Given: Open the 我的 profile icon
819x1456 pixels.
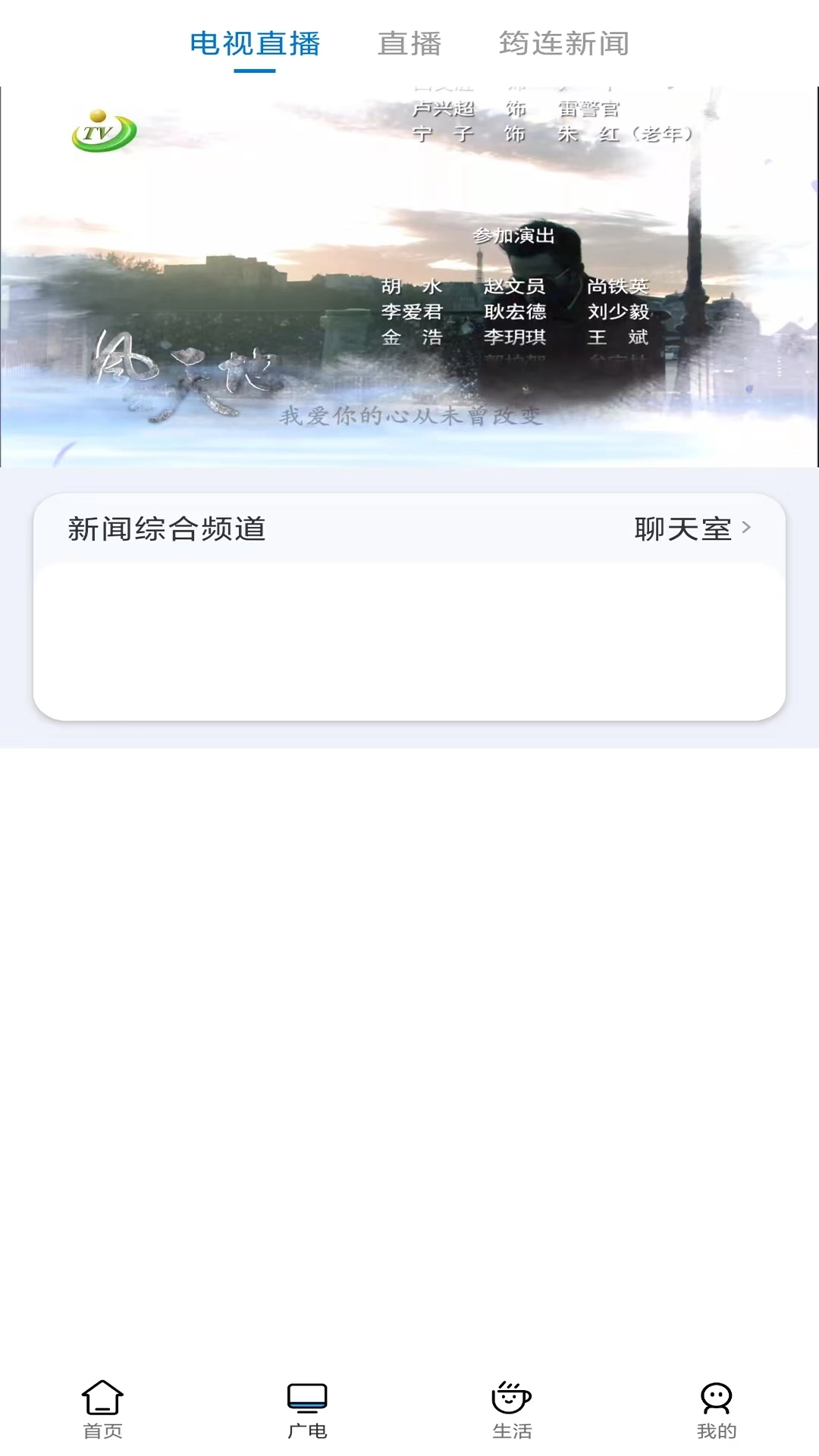Looking at the screenshot, I should tap(715, 1412).
